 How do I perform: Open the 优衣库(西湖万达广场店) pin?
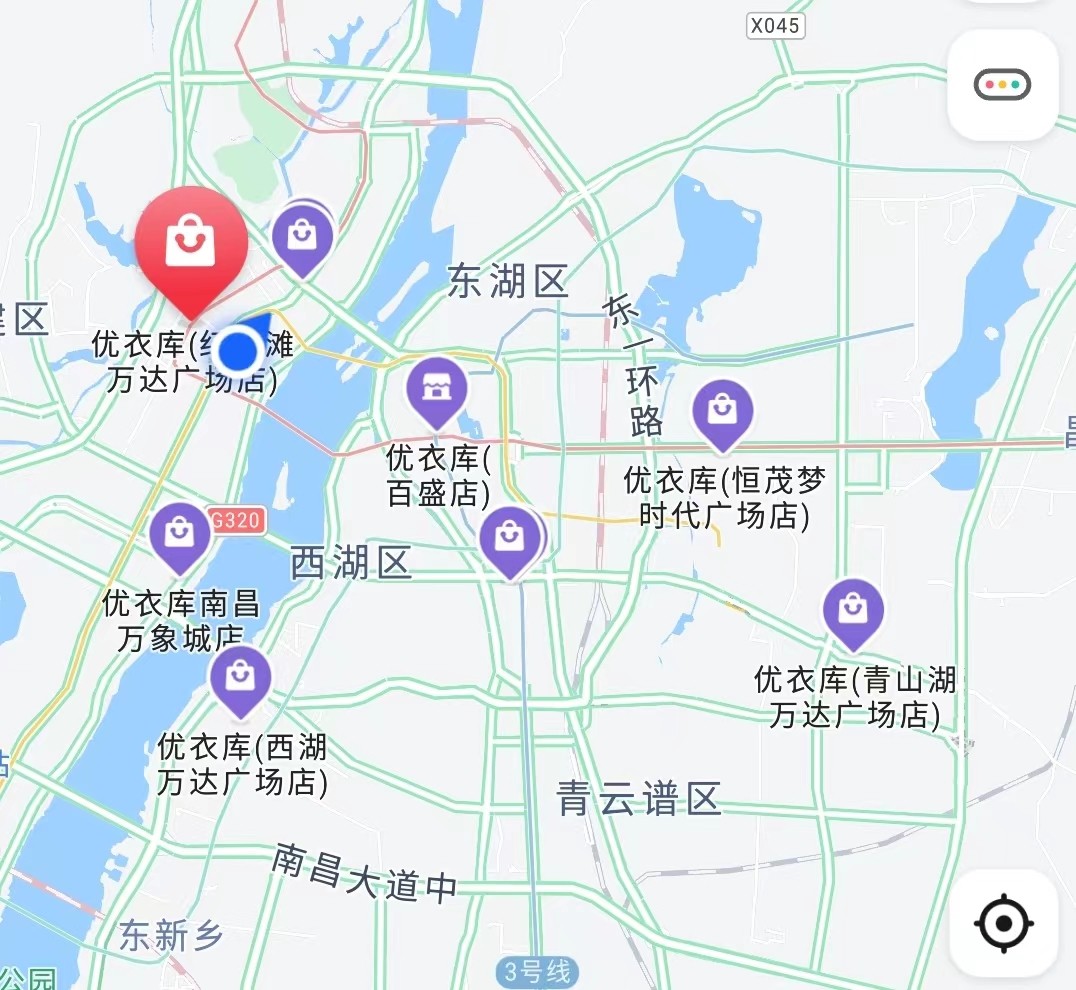240,678
